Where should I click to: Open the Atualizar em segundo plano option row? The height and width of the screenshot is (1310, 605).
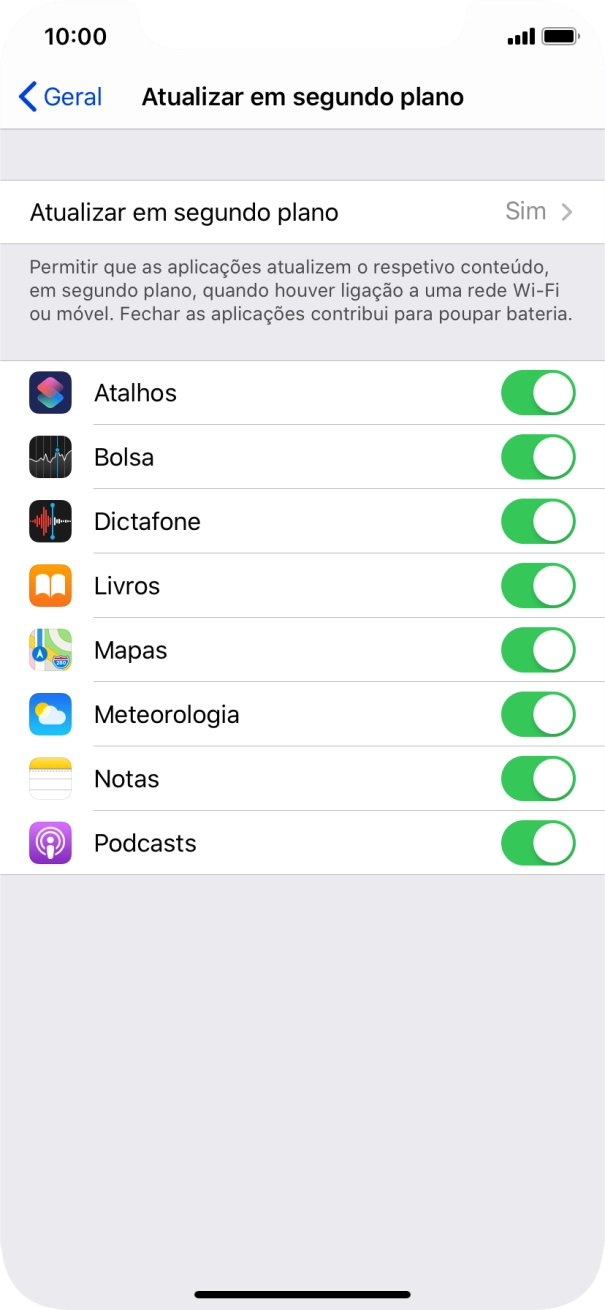(x=302, y=212)
